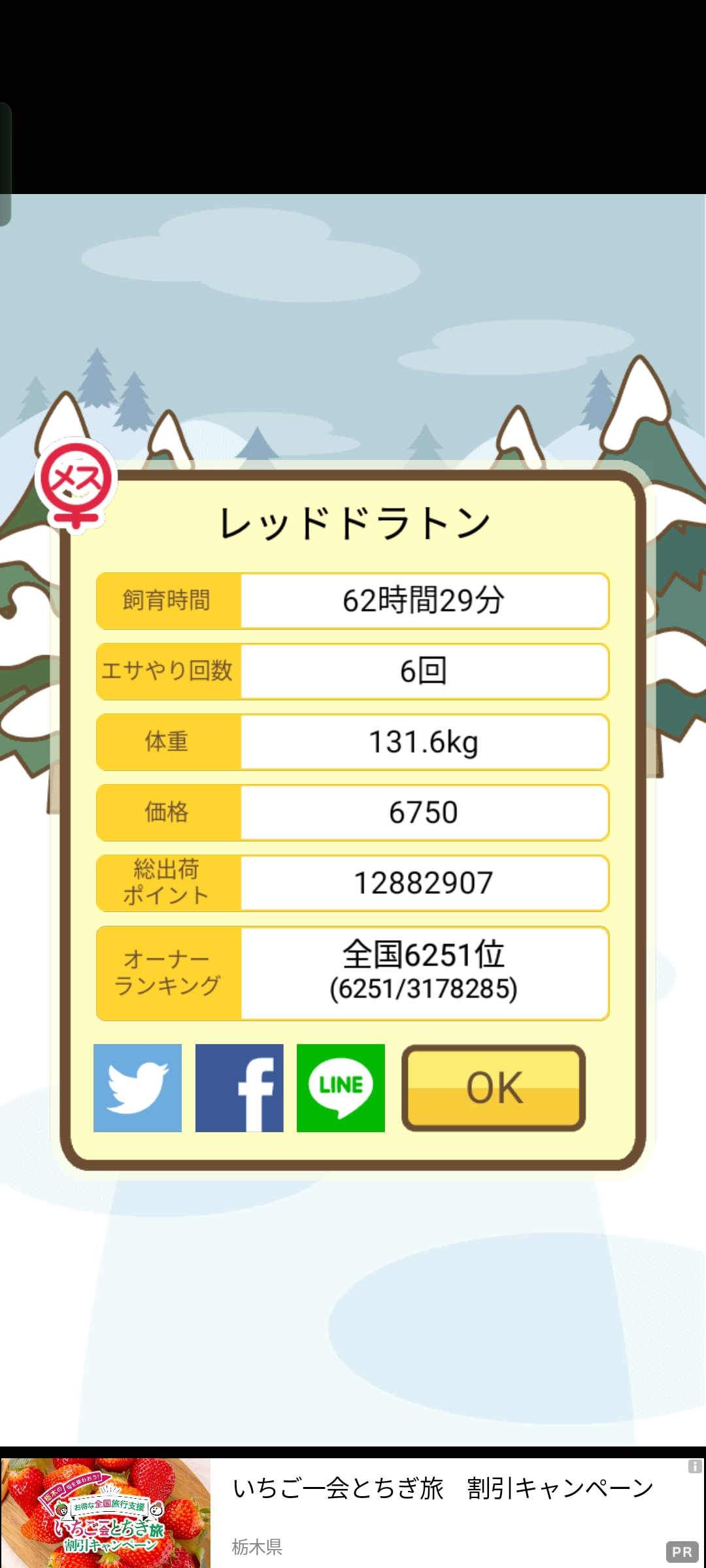Open the ad info icon

click(x=695, y=1467)
